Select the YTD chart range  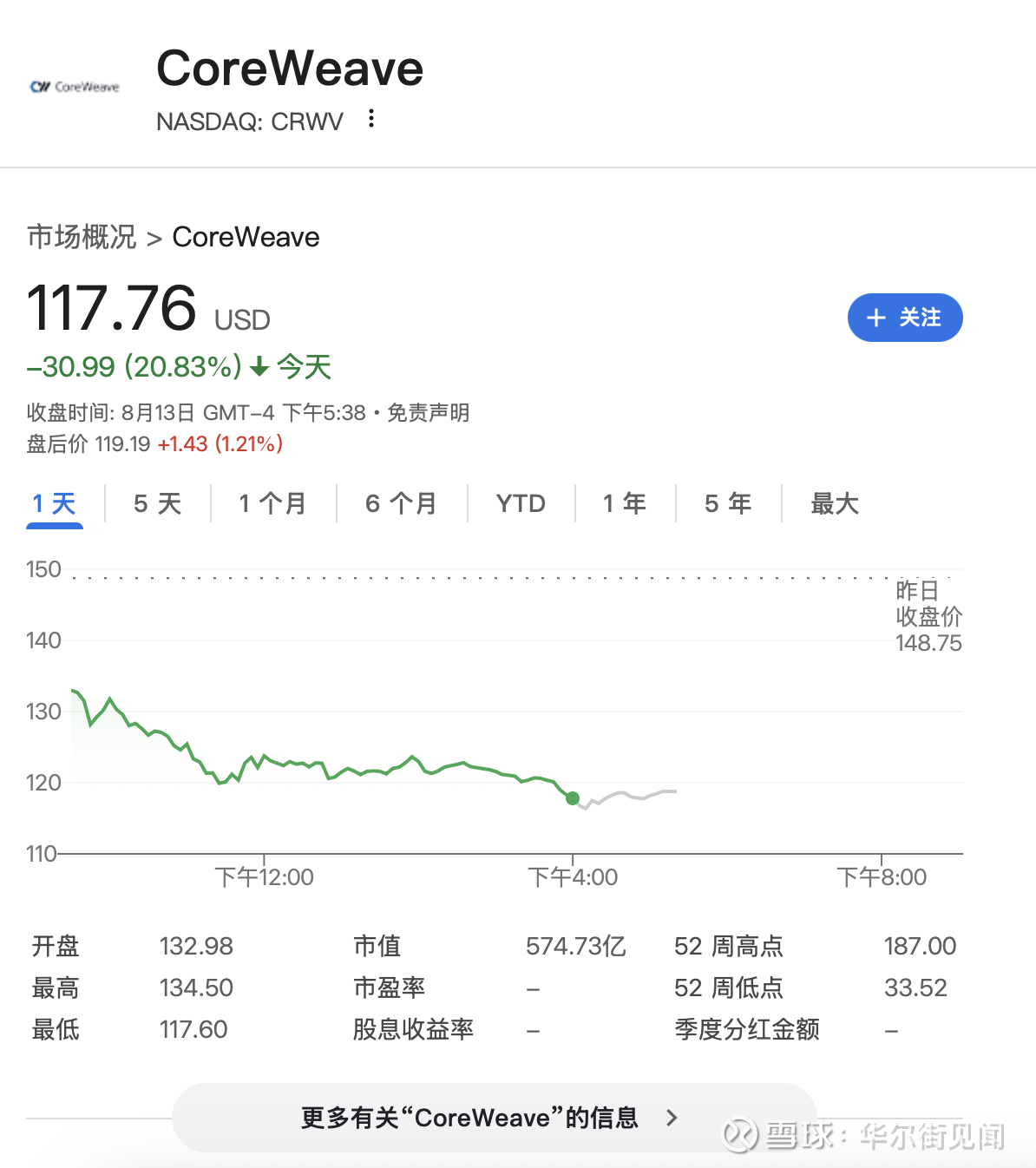tap(521, 503)
